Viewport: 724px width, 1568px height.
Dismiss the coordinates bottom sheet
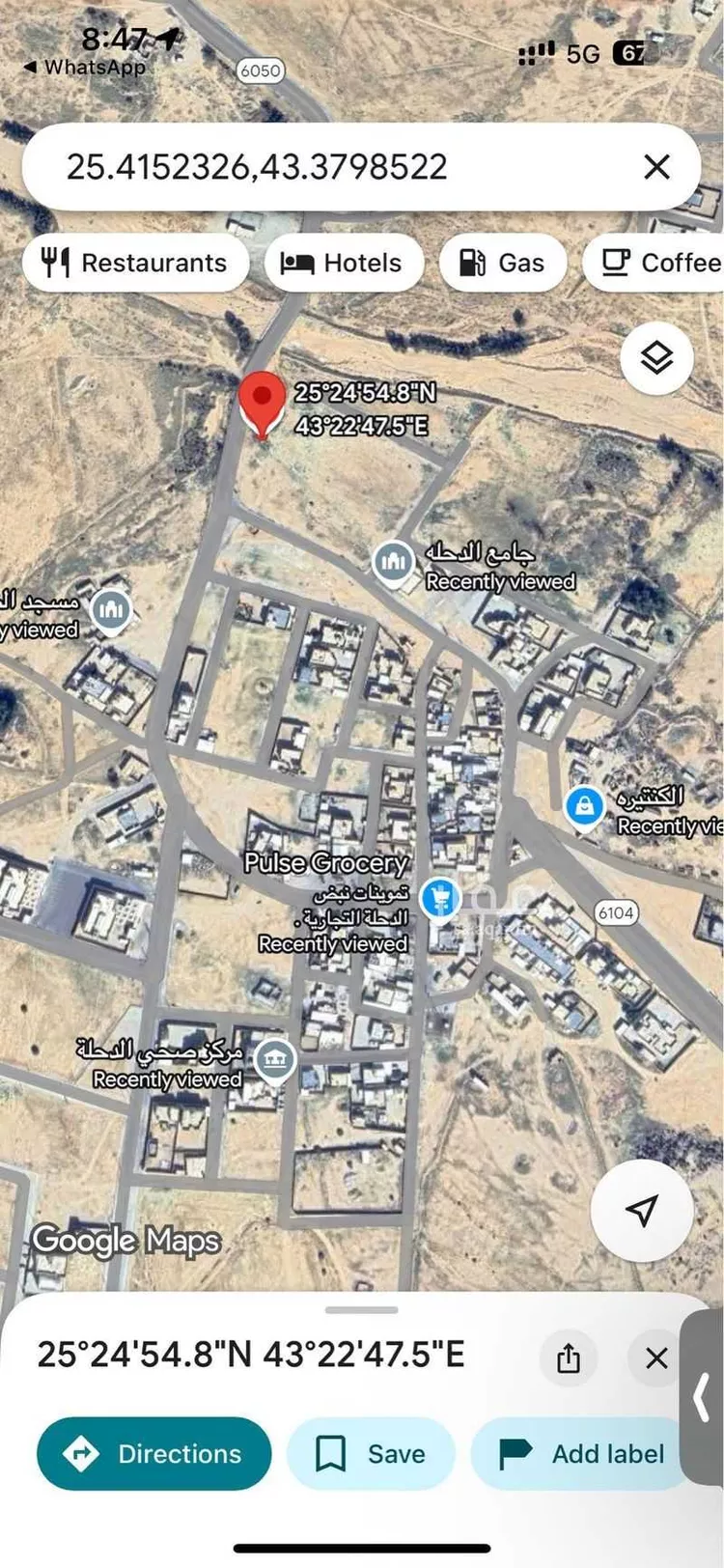(656, 1358)
